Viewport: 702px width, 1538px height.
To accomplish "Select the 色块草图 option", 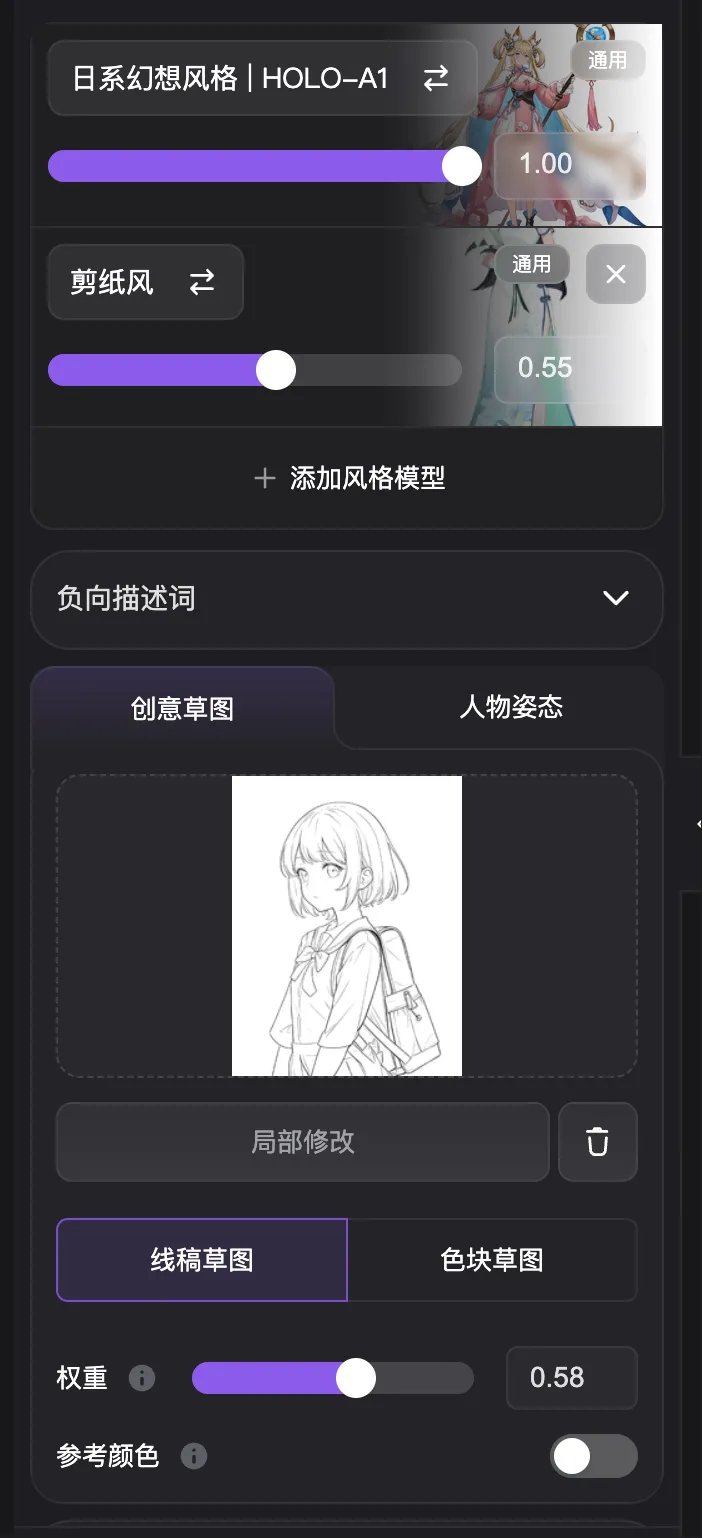I will [x=492, y=1260].
